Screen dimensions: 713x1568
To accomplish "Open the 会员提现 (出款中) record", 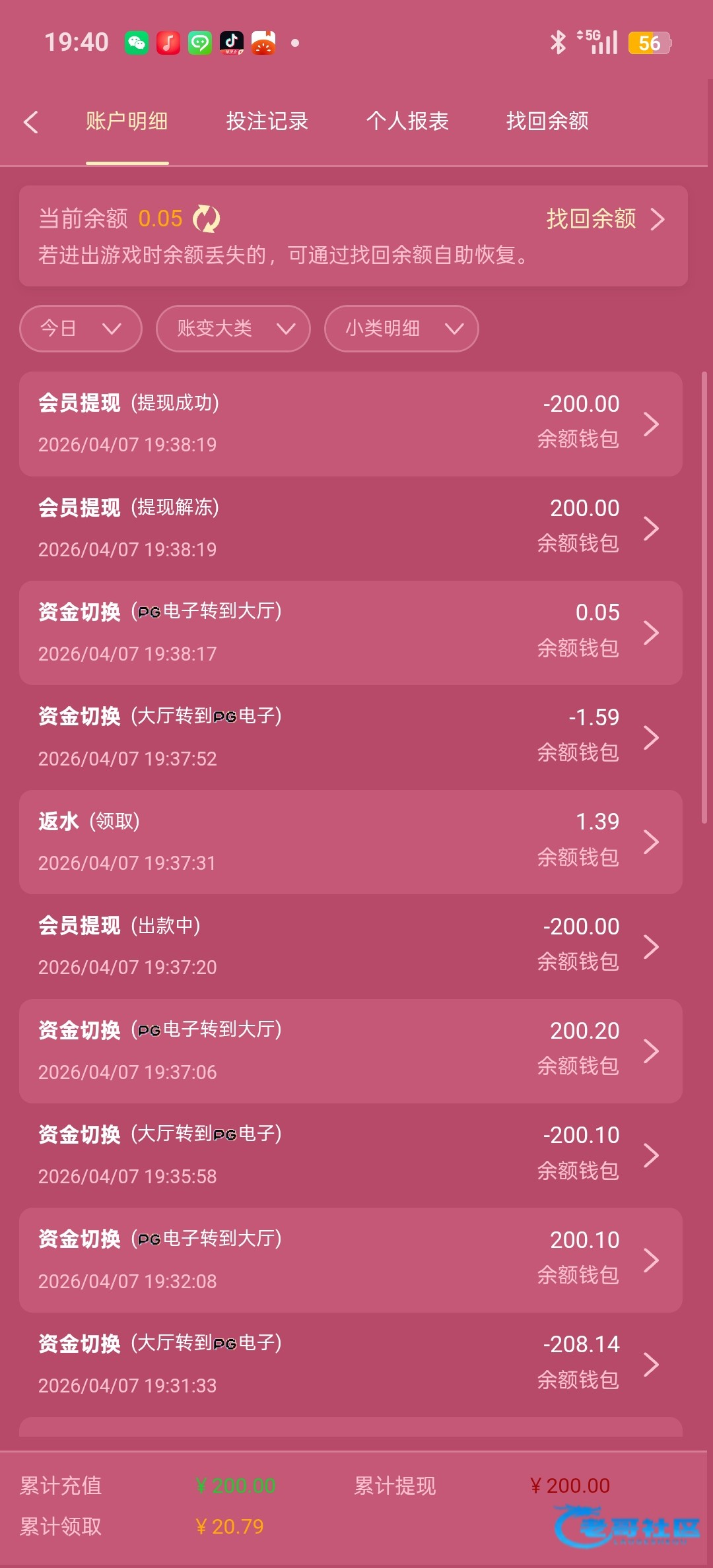I will [x=351, y=946].
